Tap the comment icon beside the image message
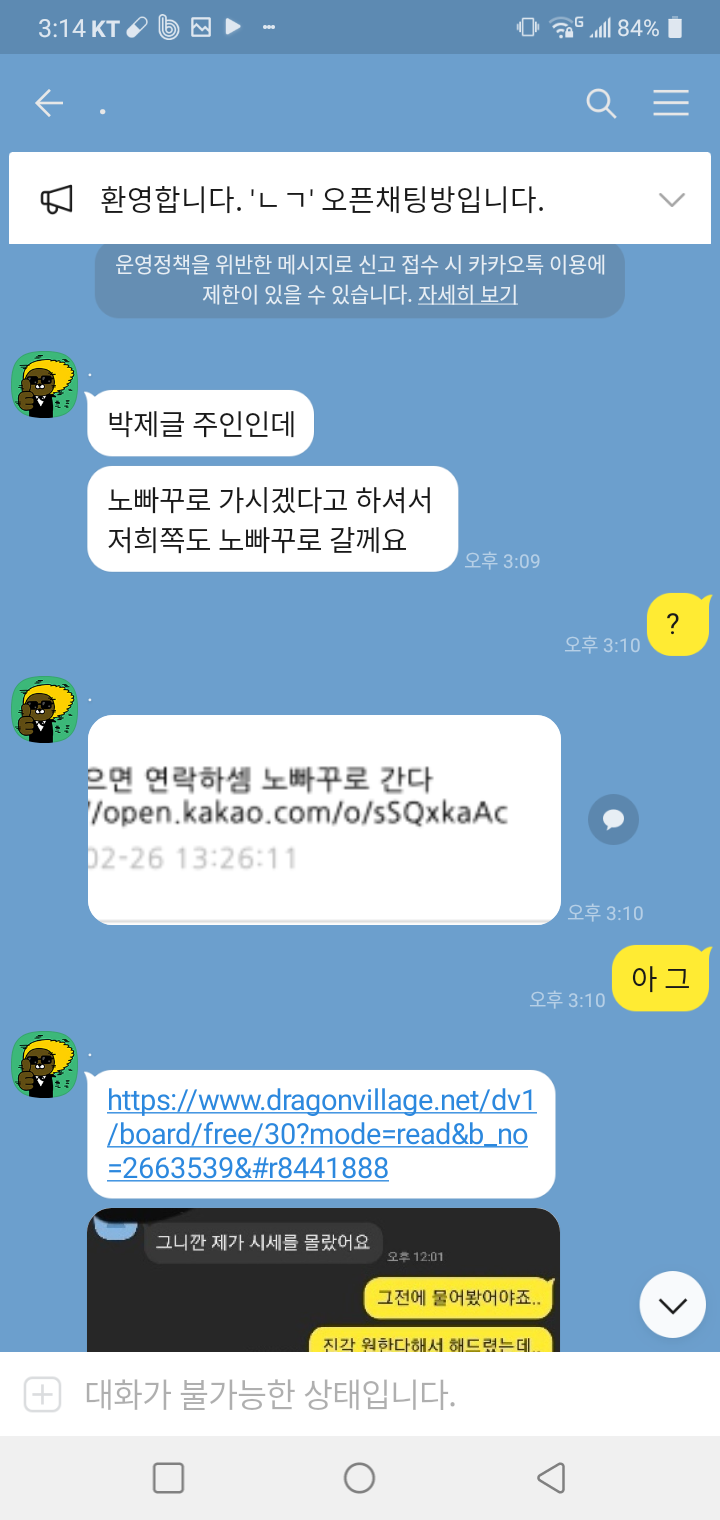This screenshot has width=720, height=1520. (613, 820)
